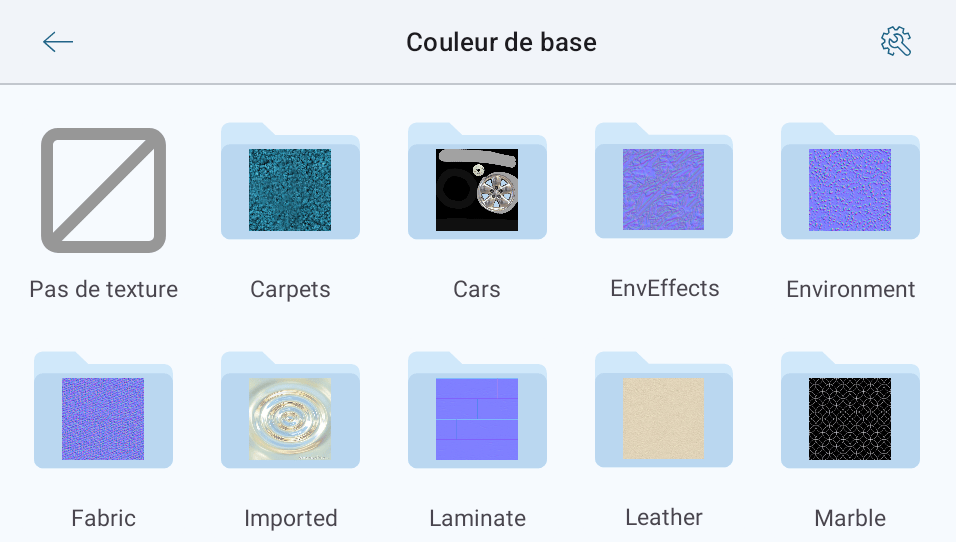This screenshot has width=956, height=542.
Task: Open the Laminate folder
Action: (x=477, y=418)
